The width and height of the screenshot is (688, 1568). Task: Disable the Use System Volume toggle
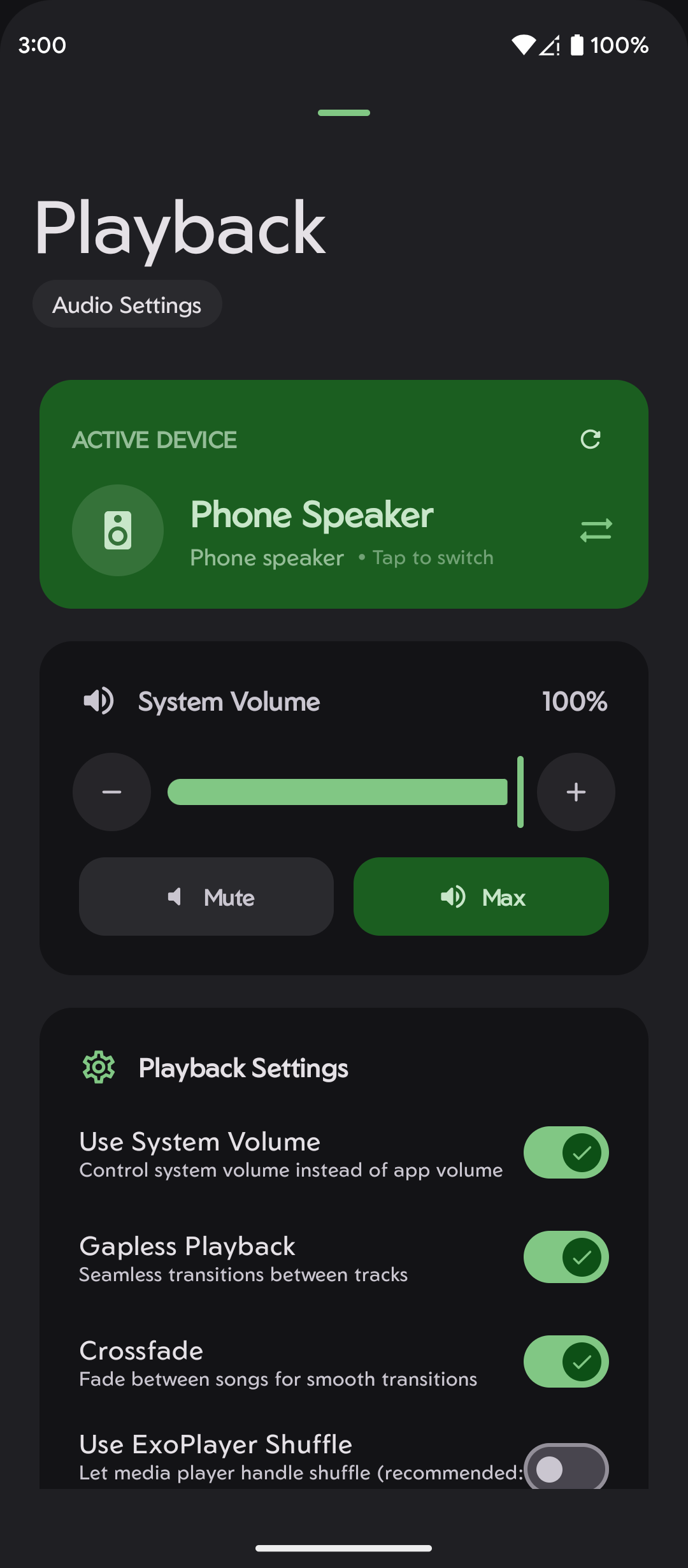point(566,1152)
